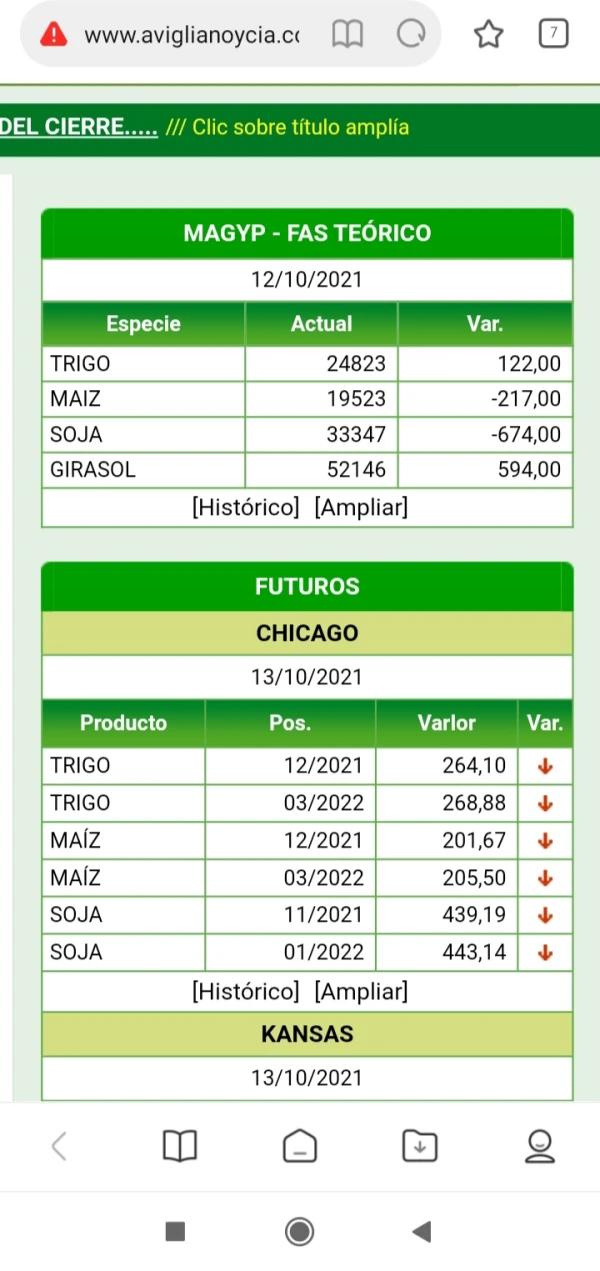Go to the browser home page
Screen dimensions: 600x1271
[x=299, y=1146]
